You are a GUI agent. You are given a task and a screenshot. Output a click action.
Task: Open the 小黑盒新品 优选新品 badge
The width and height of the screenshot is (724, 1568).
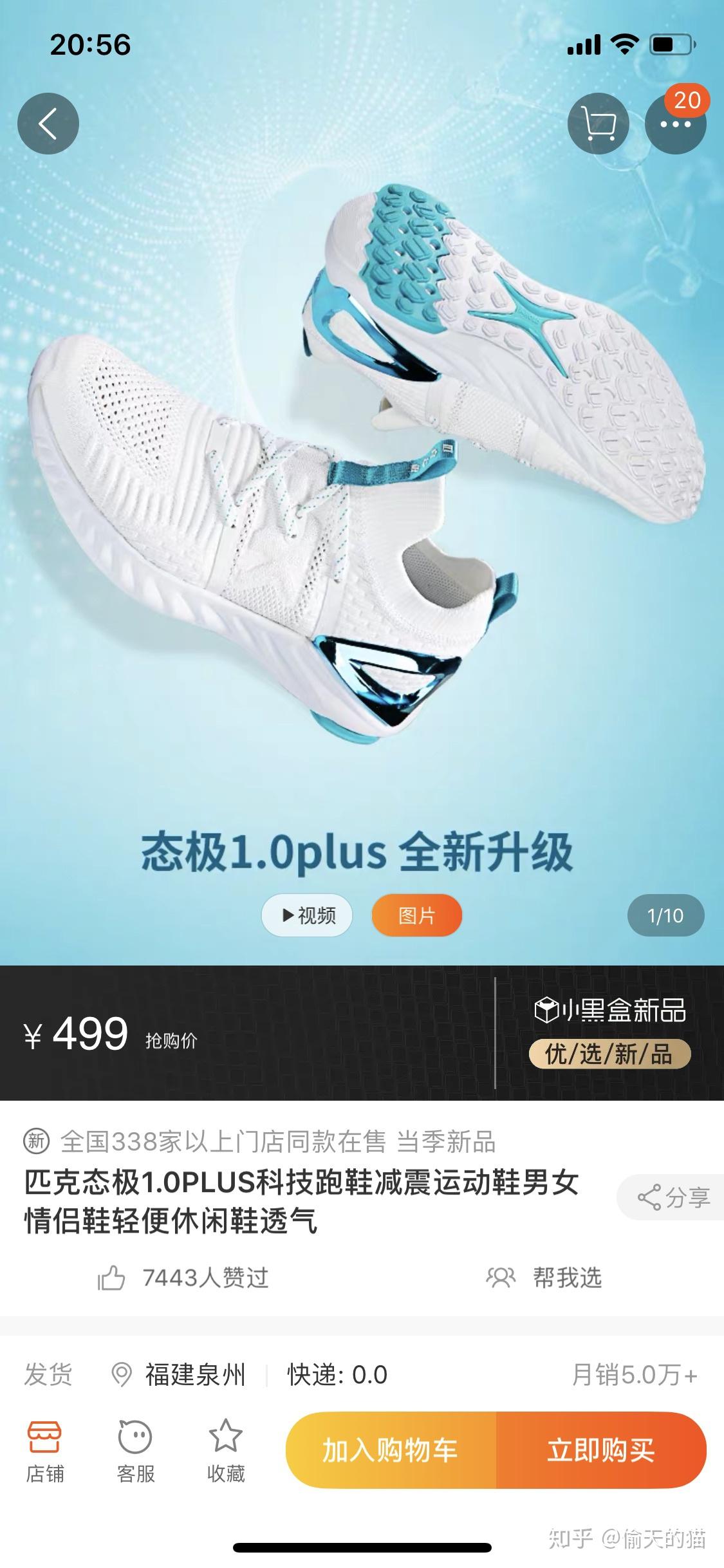(x=609, y=1032)
